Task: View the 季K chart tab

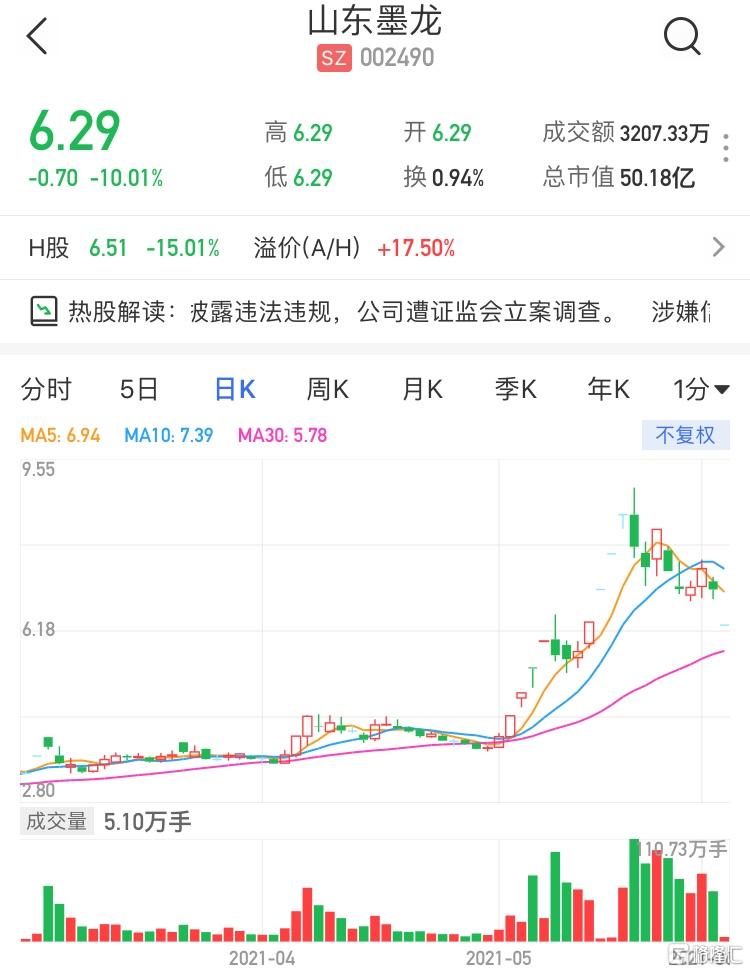Action: click(x=516, y=389)
